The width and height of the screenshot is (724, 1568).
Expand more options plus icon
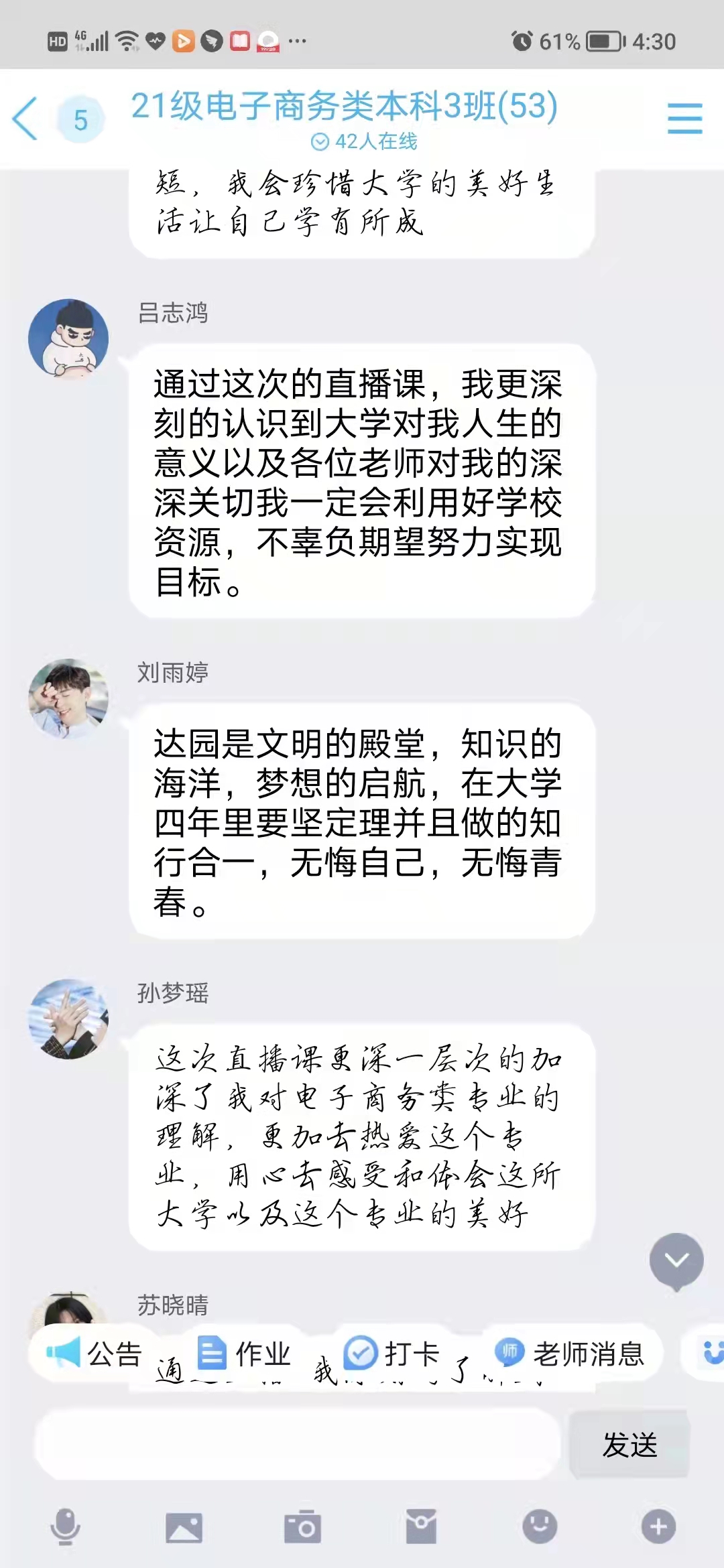(x=658, y=1527)
